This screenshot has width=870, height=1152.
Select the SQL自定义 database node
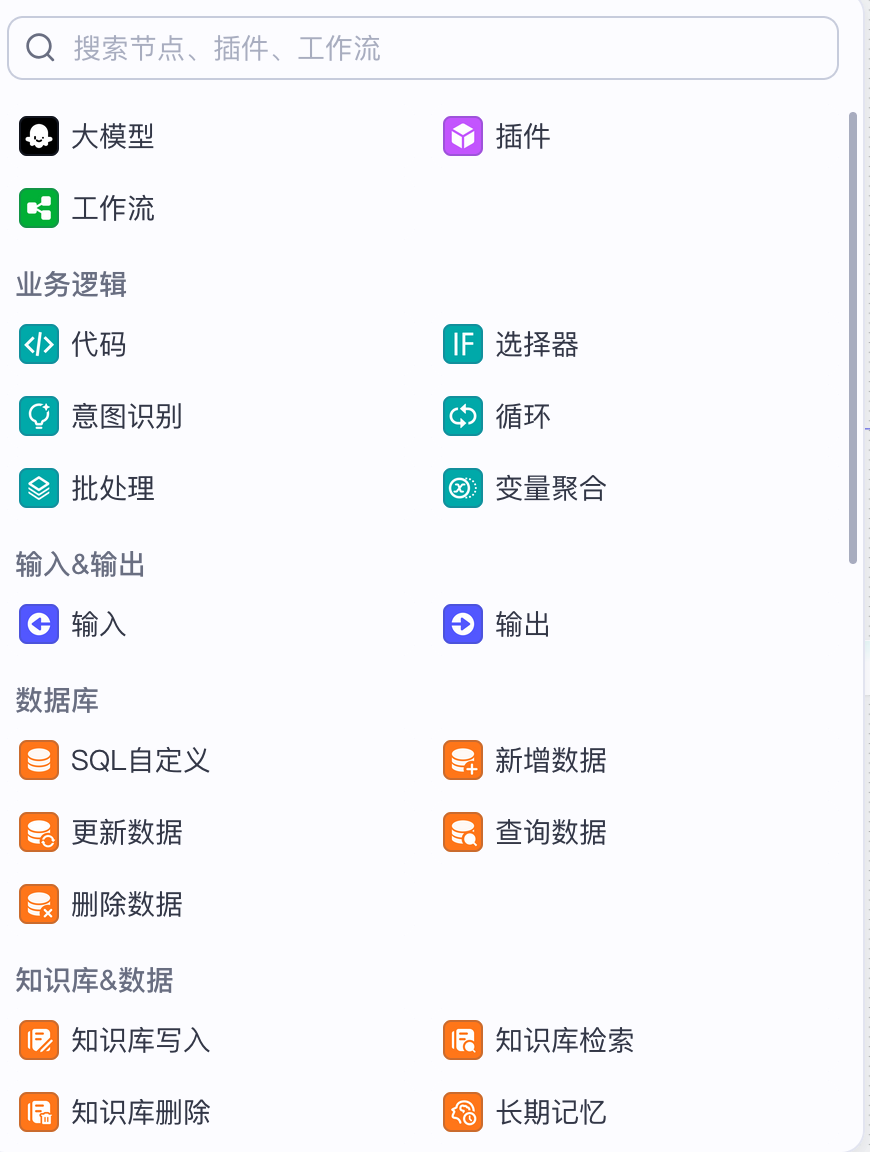click(x=139, y=761)
